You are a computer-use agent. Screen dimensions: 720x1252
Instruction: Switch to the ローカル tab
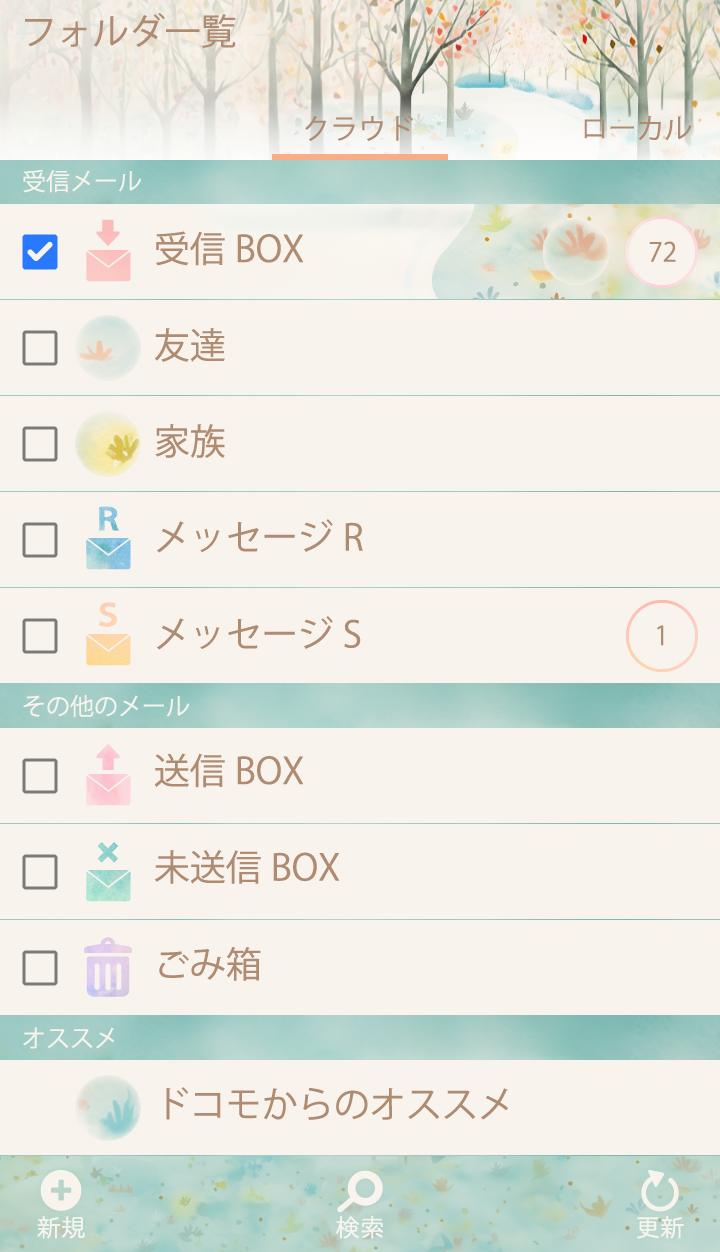(x=636, y=129)
